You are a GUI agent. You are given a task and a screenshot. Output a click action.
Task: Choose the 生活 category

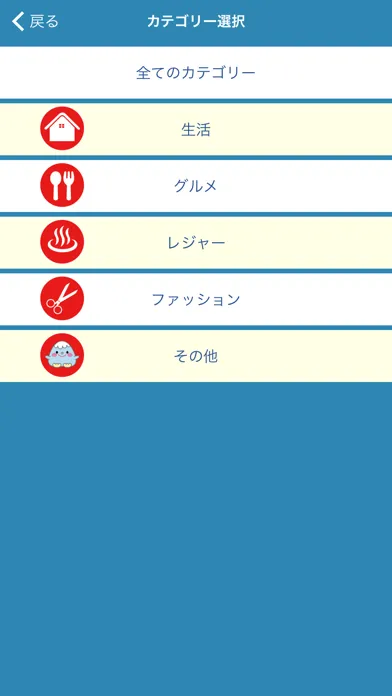click(196, 129)
